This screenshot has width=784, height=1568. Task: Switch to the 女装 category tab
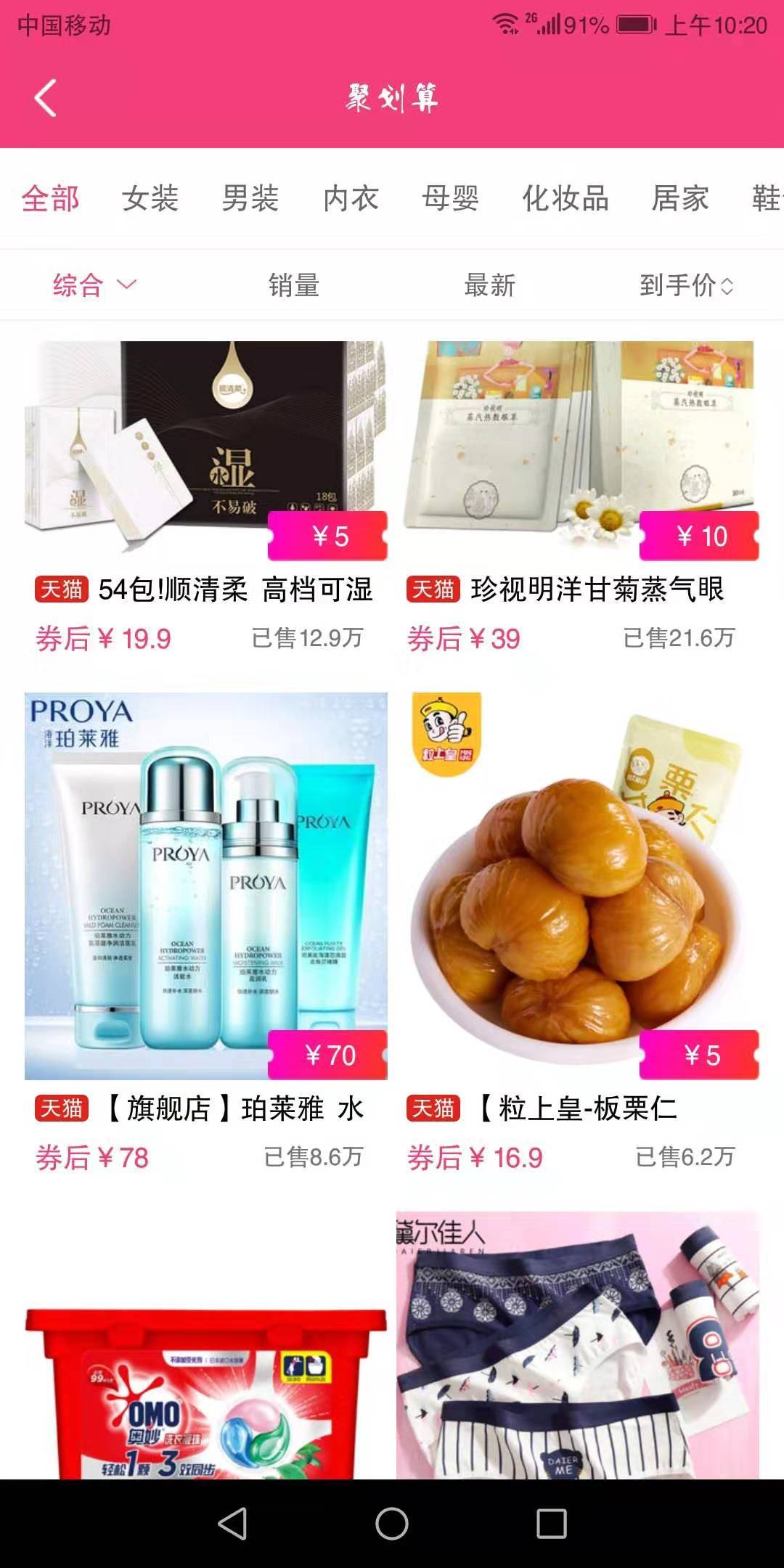[150, 198]
